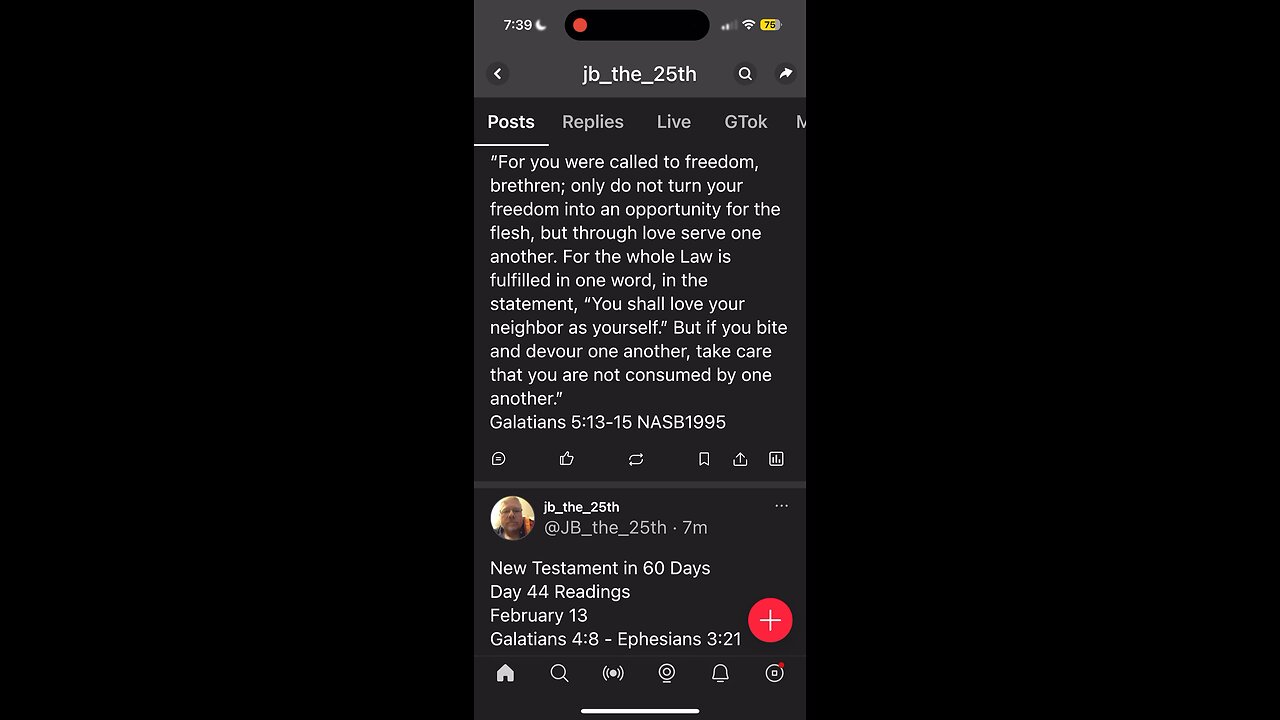Image resolution: width=1280 pixels, height=720 pixels.
Task: Open jb_the_25th avatar on Day 44 post
Action: click(512, 518)
